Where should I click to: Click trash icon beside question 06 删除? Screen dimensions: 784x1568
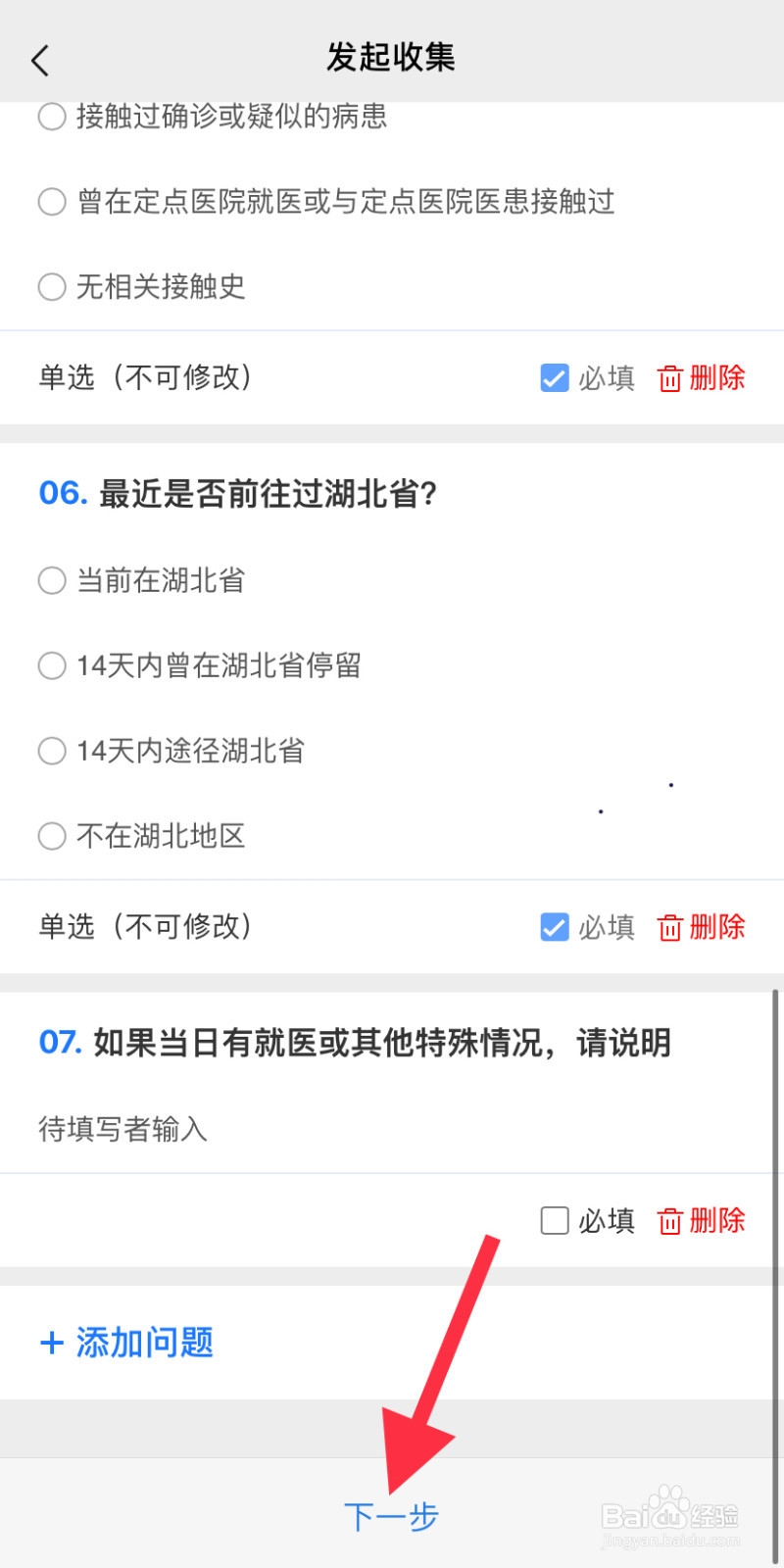point(670,927)
